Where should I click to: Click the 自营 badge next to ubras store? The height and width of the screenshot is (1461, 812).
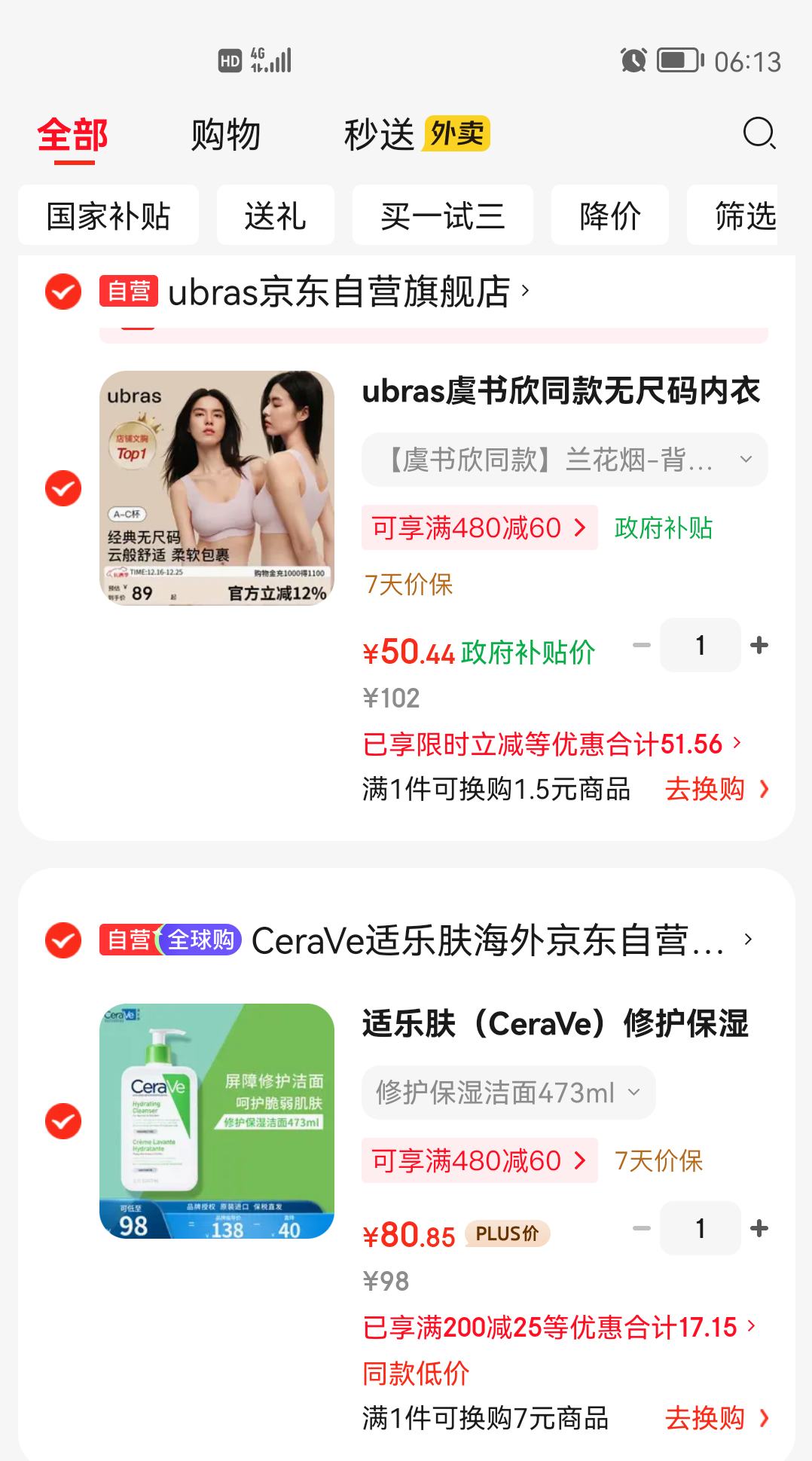(x=130, y=292)
